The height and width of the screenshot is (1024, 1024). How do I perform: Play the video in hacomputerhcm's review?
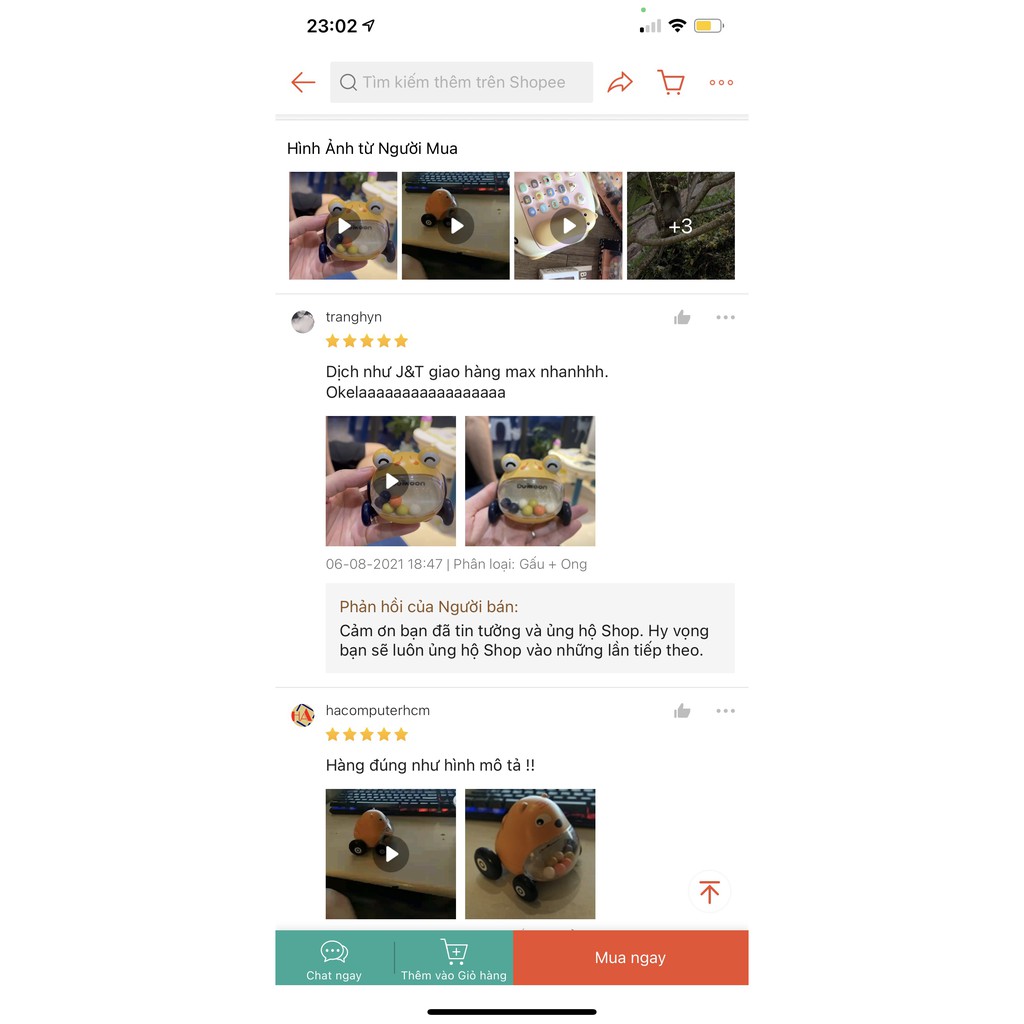391,854
